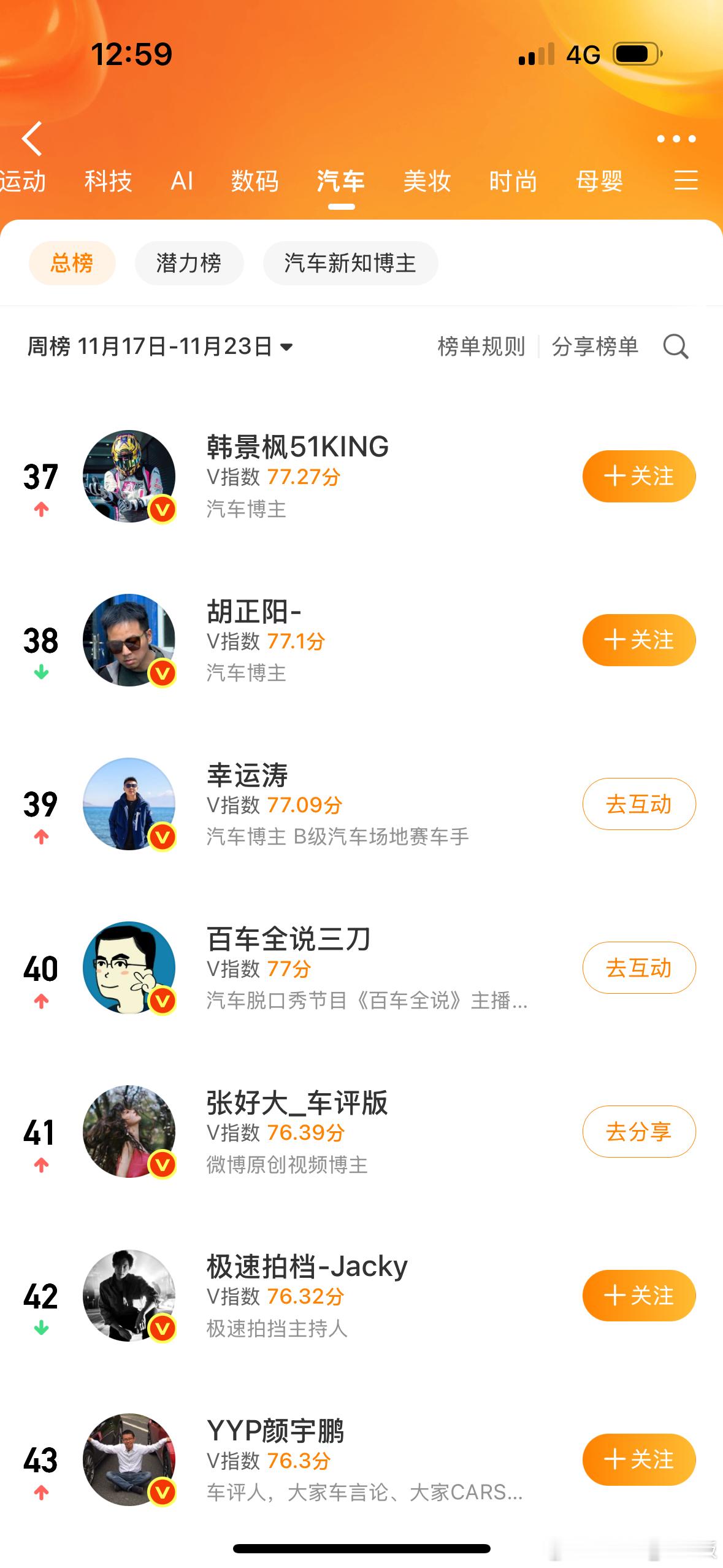Follow 胡正阳- with the 关注 button

pyautogui.click(x=638, y=640)
